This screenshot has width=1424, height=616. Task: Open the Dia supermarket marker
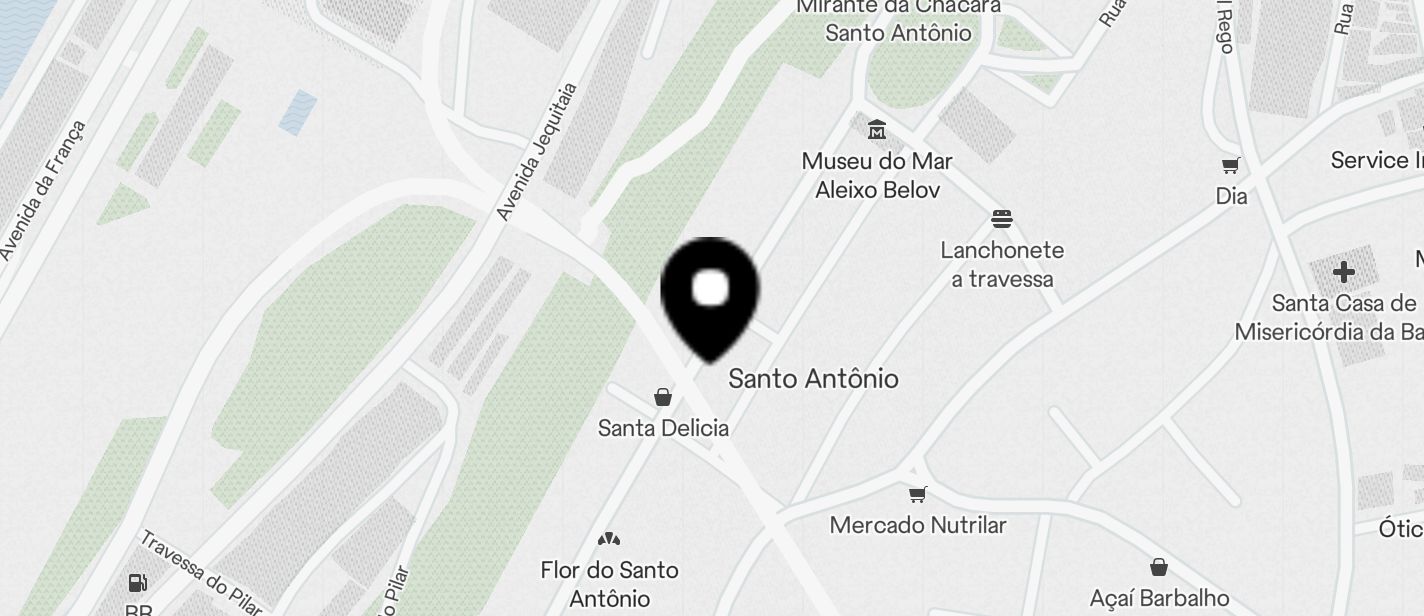1230,166
